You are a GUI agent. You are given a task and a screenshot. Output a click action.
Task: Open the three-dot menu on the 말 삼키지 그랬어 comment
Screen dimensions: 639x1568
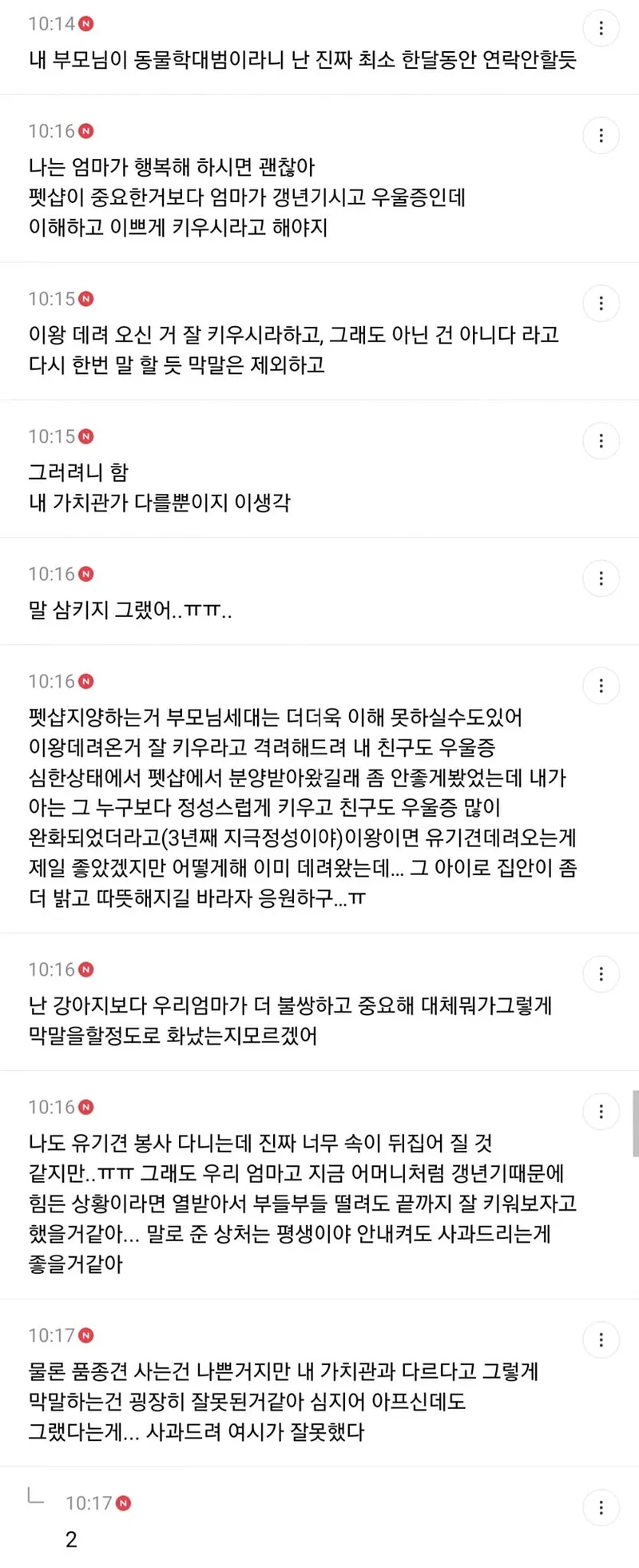pos(601,579)
